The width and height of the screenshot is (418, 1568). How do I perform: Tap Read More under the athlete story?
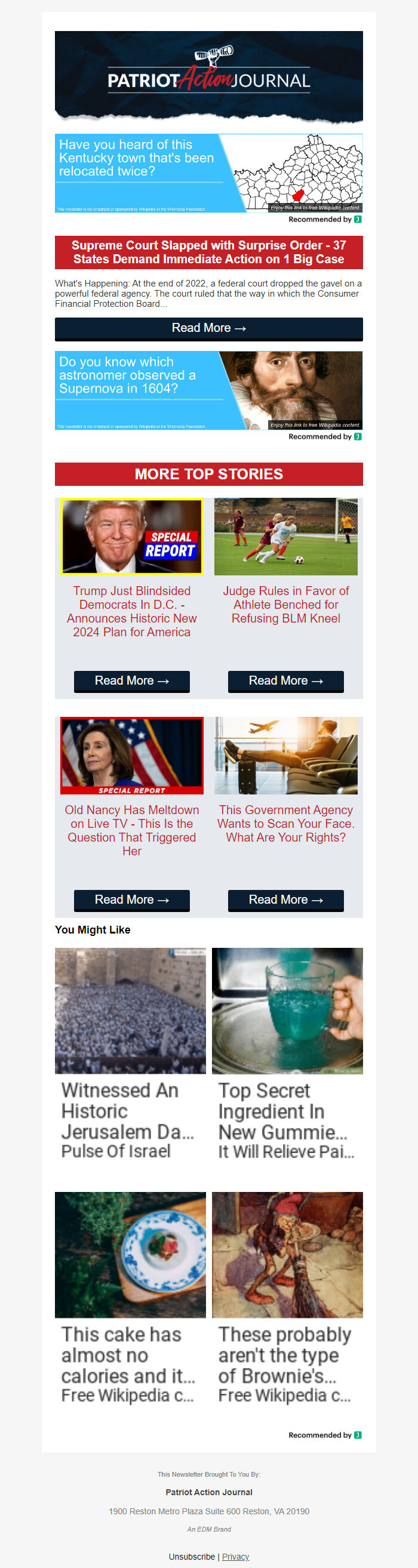pos(286,680)
